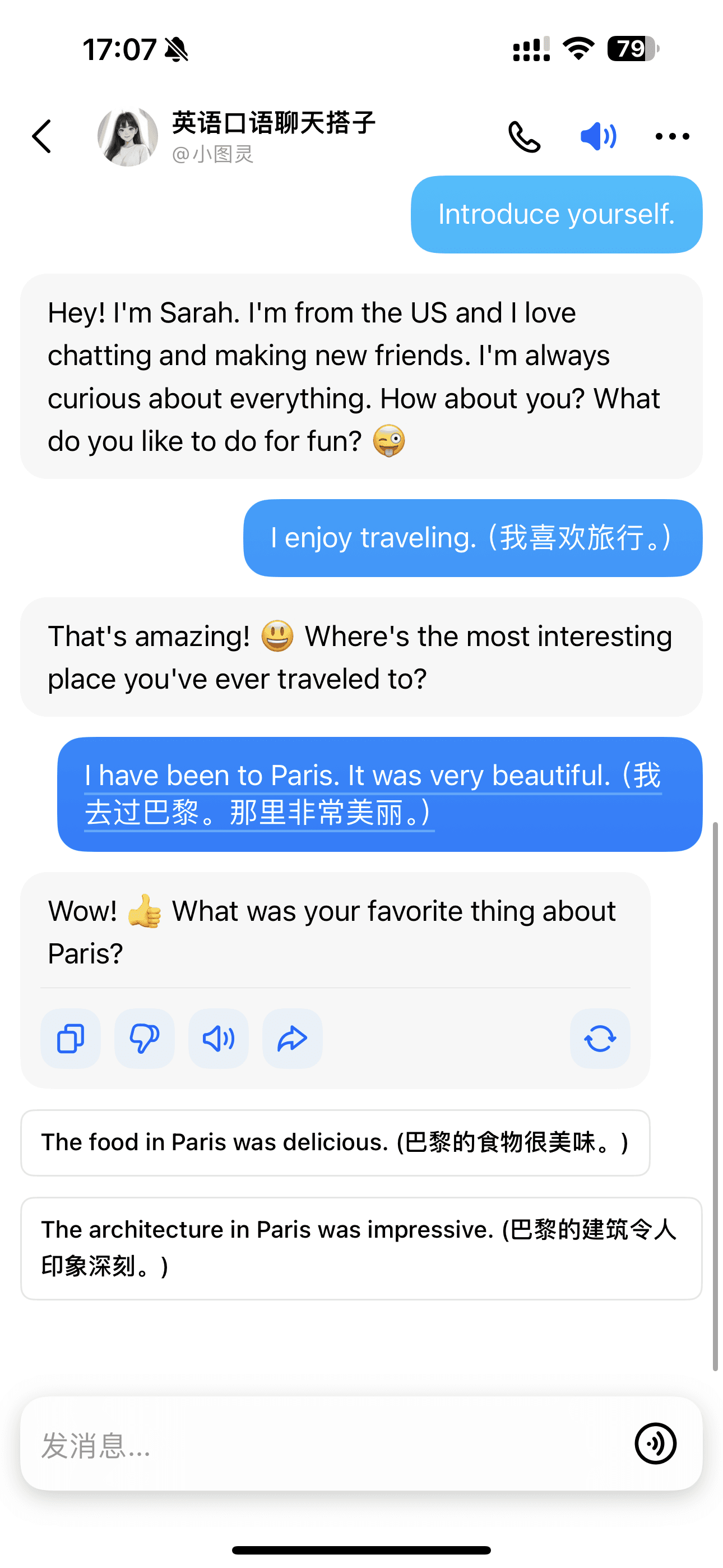Start a voice call with the bot
Viewport: 723px width, 1568px height.
point(524,137)
